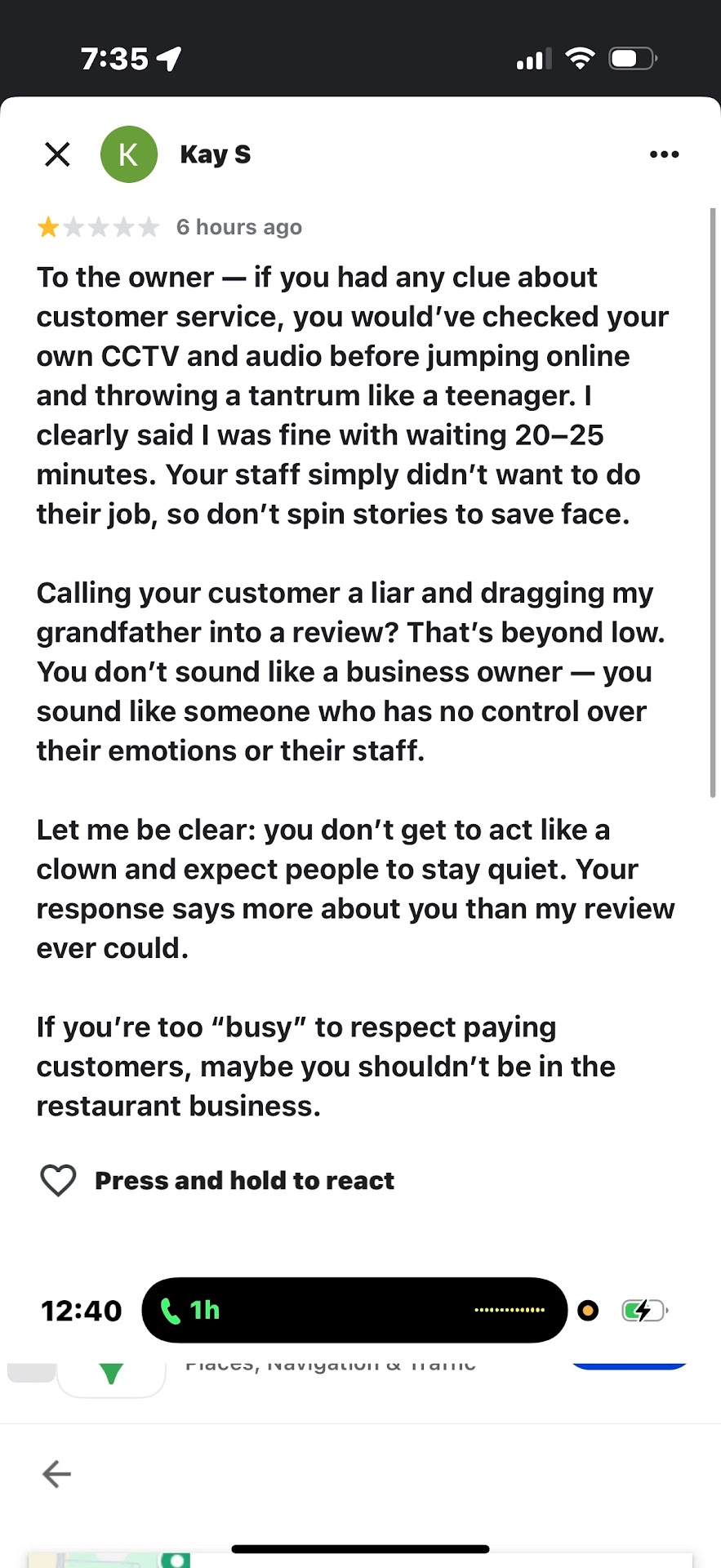Open the ongoing call pill

(x=354, y=1310)
